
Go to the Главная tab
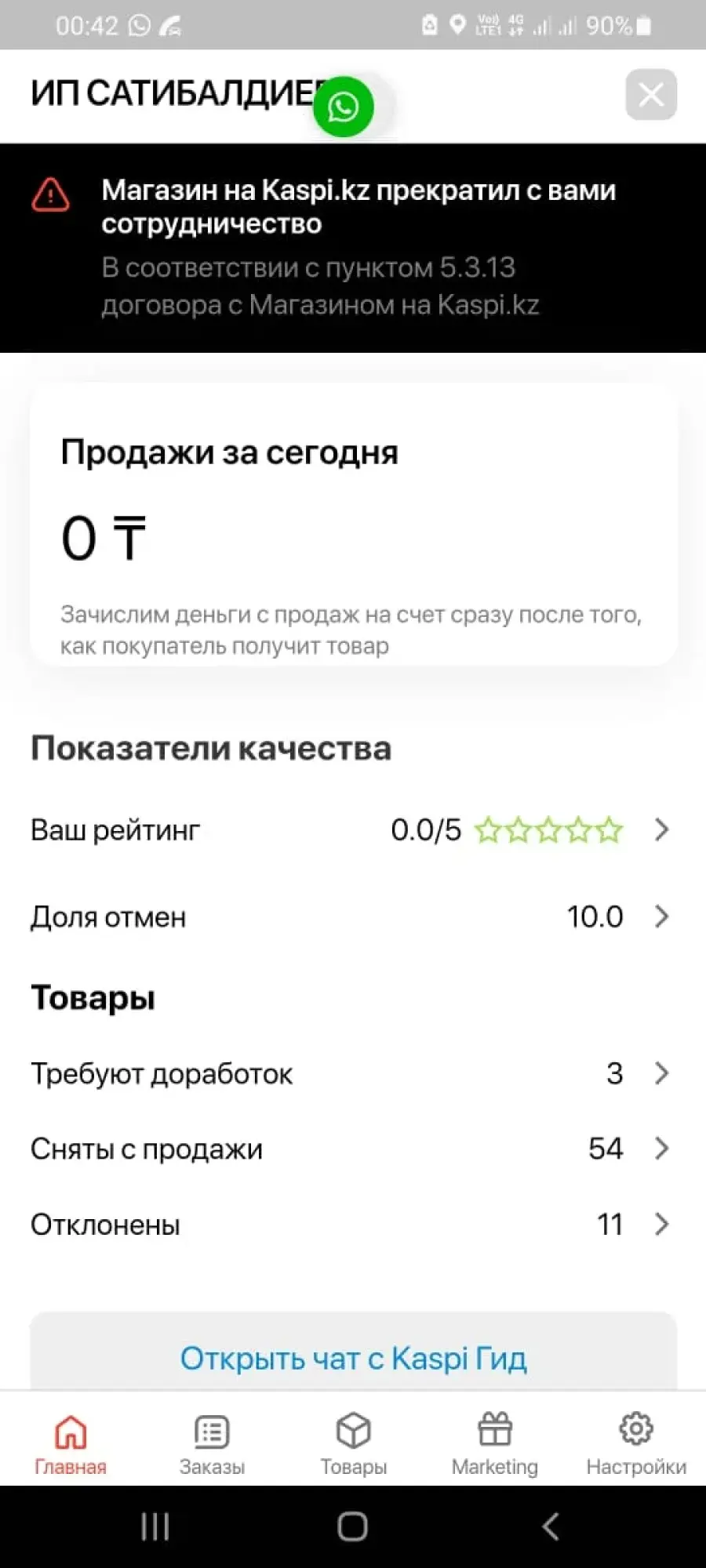71,1444
